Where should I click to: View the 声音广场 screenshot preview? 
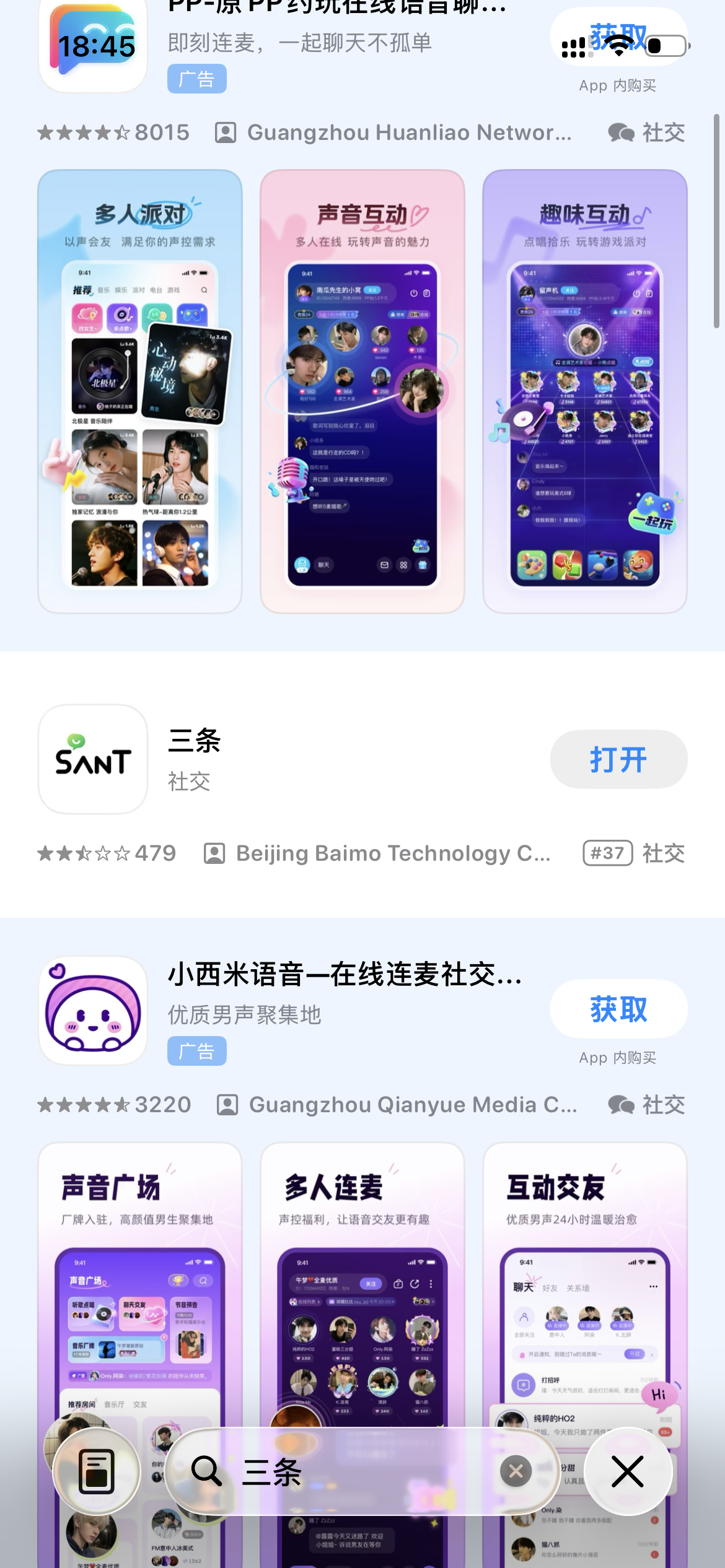(x=140, y=1355)
